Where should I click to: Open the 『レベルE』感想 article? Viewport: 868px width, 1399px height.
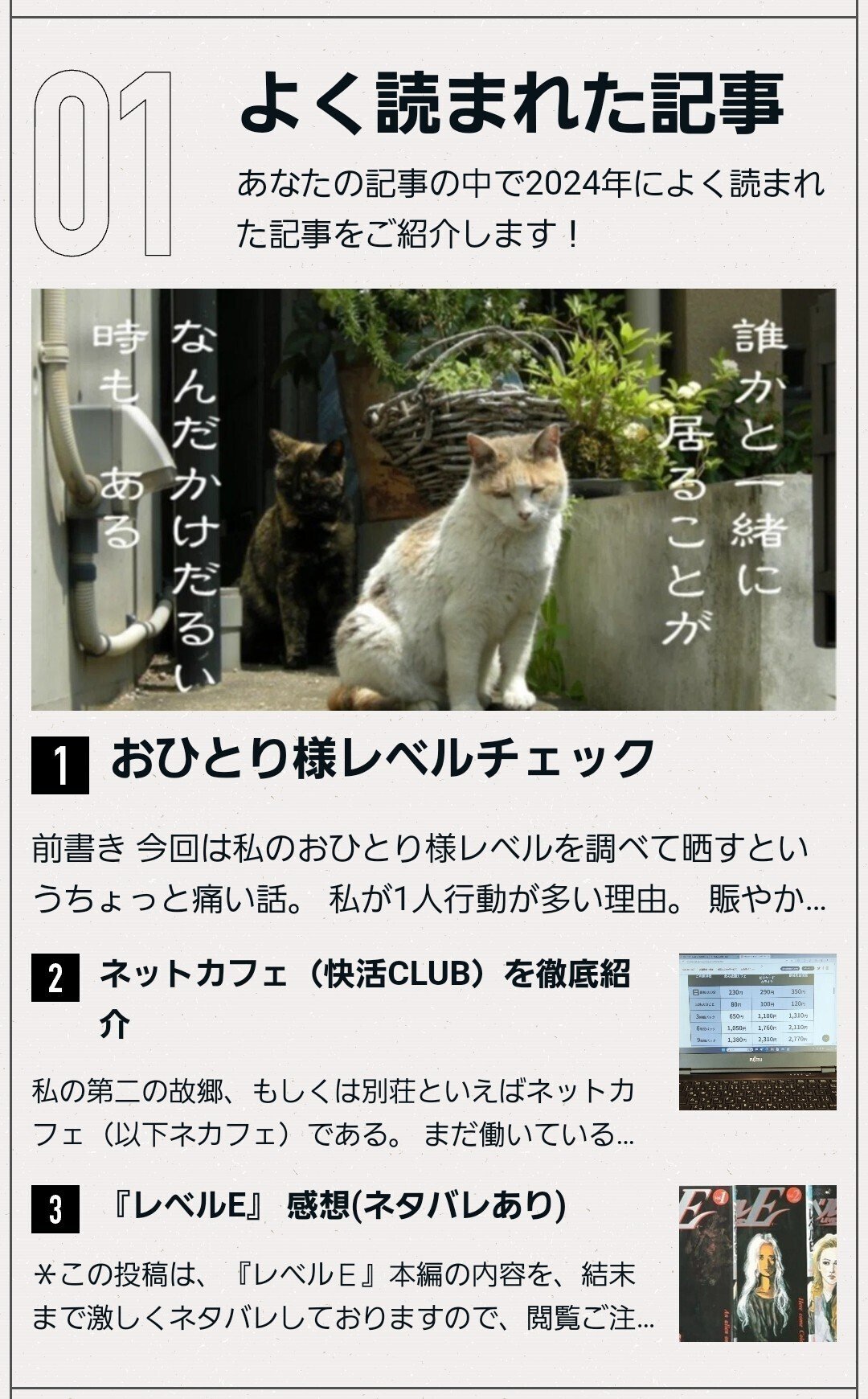338,1206
